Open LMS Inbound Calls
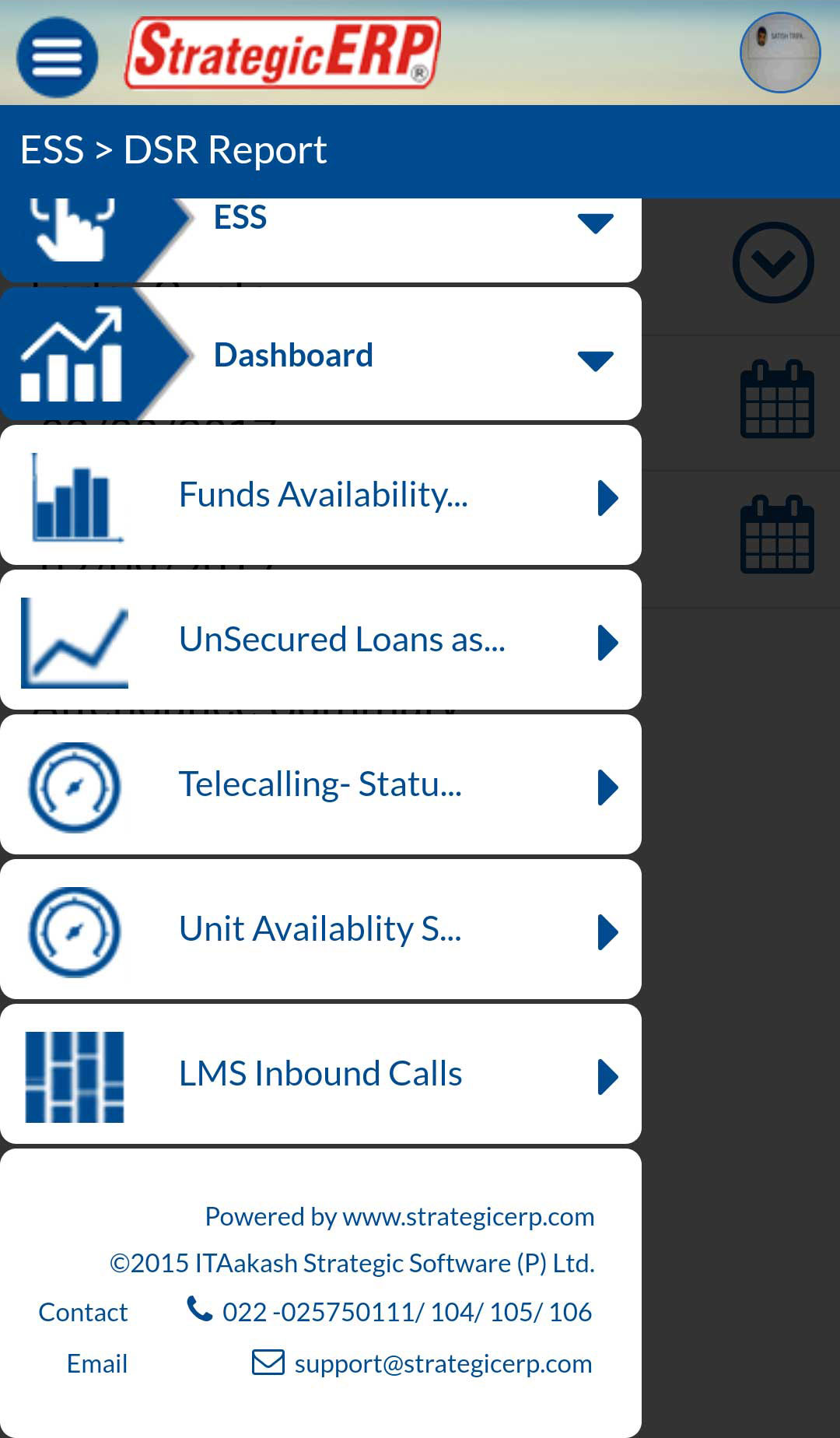 320,1075
